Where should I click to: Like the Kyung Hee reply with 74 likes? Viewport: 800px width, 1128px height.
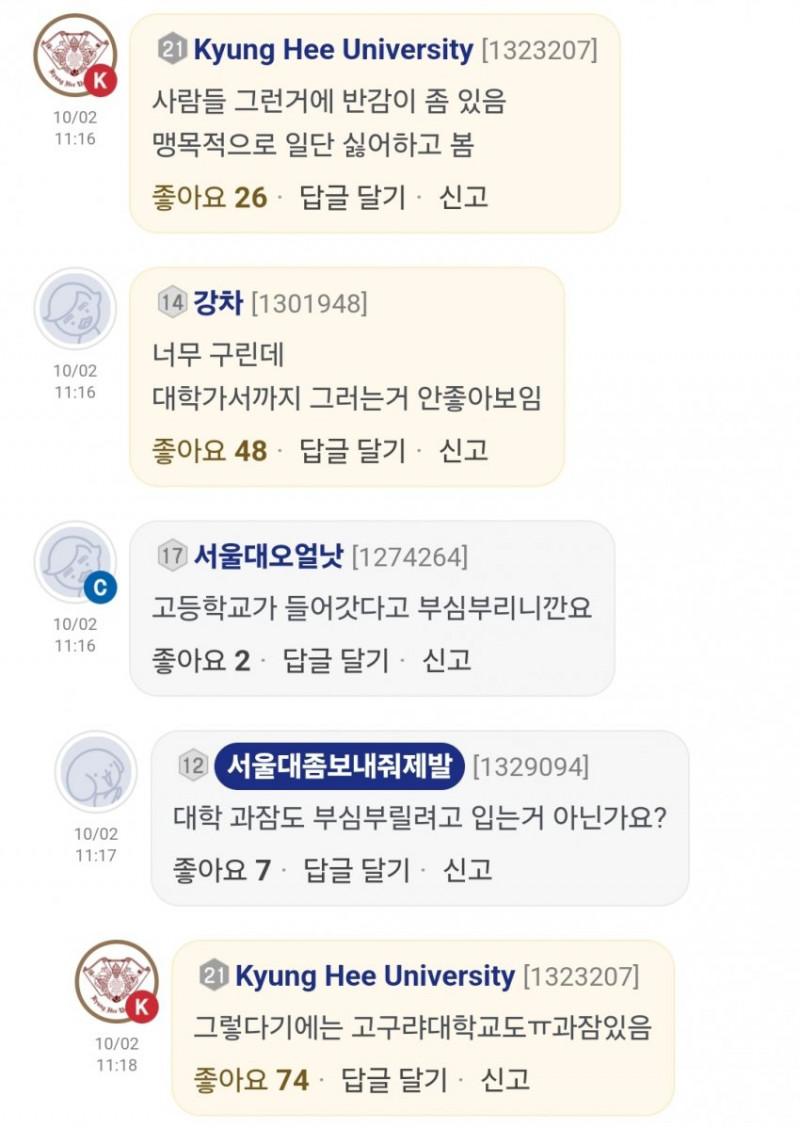pos(251,1080)
